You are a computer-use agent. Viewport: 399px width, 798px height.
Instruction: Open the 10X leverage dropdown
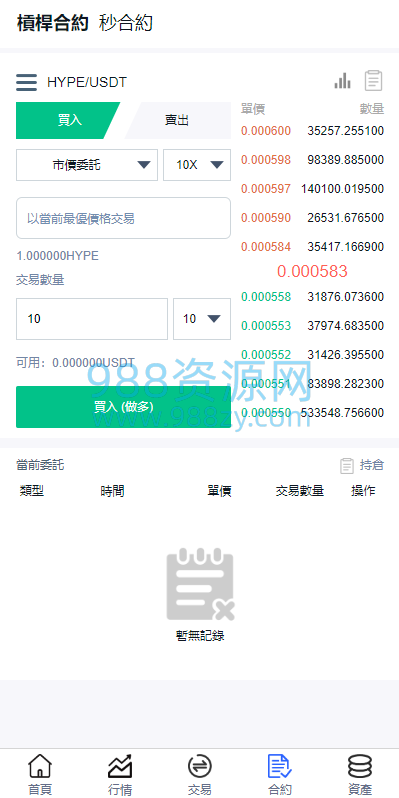[x=197, y=165]
